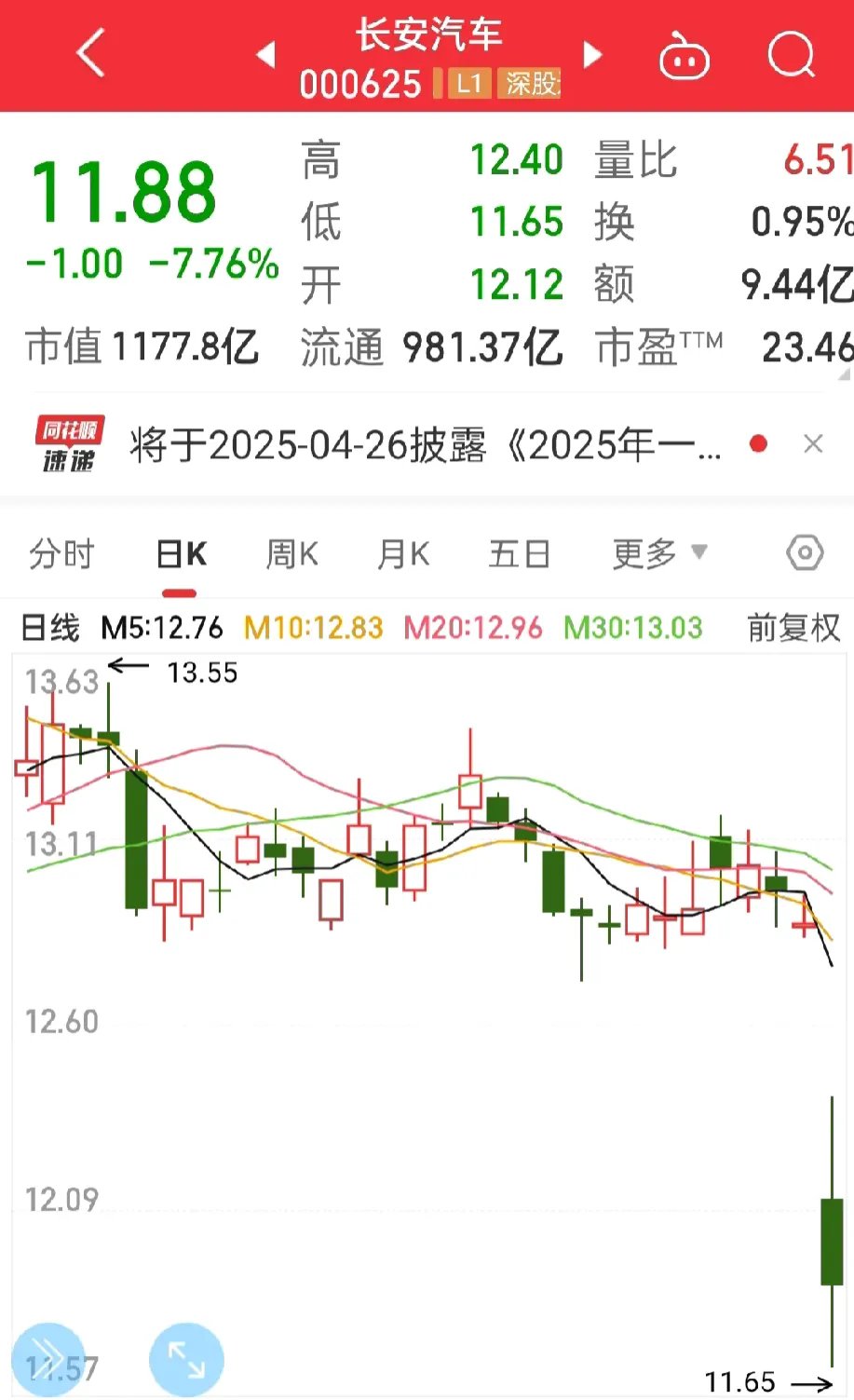Go back using the header arrow
The width and height of the screenshot is (854, 1400).
pos(90,53)
